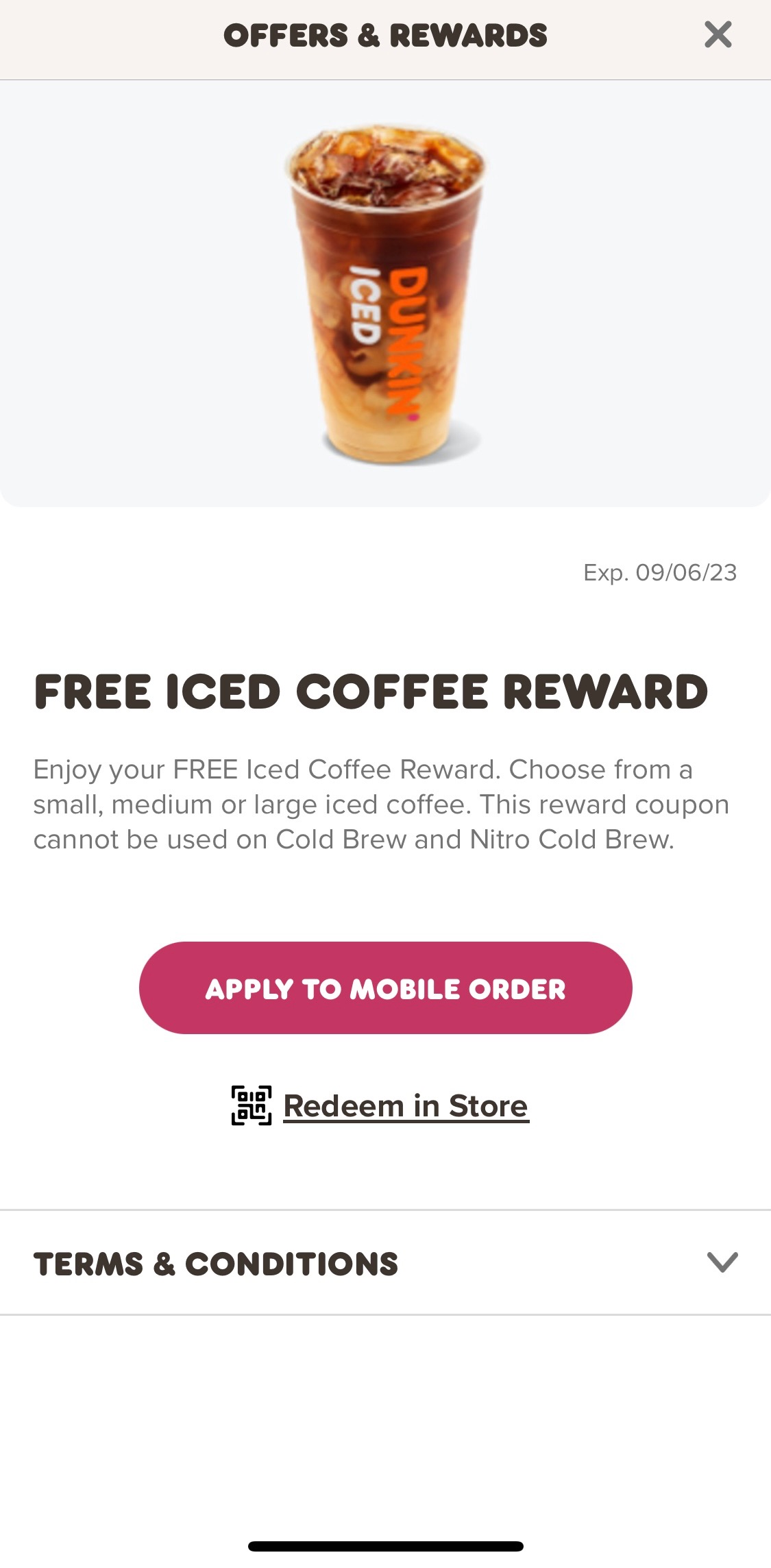
Task: Click the X icon to dismiss the offer
Action: 718,35
